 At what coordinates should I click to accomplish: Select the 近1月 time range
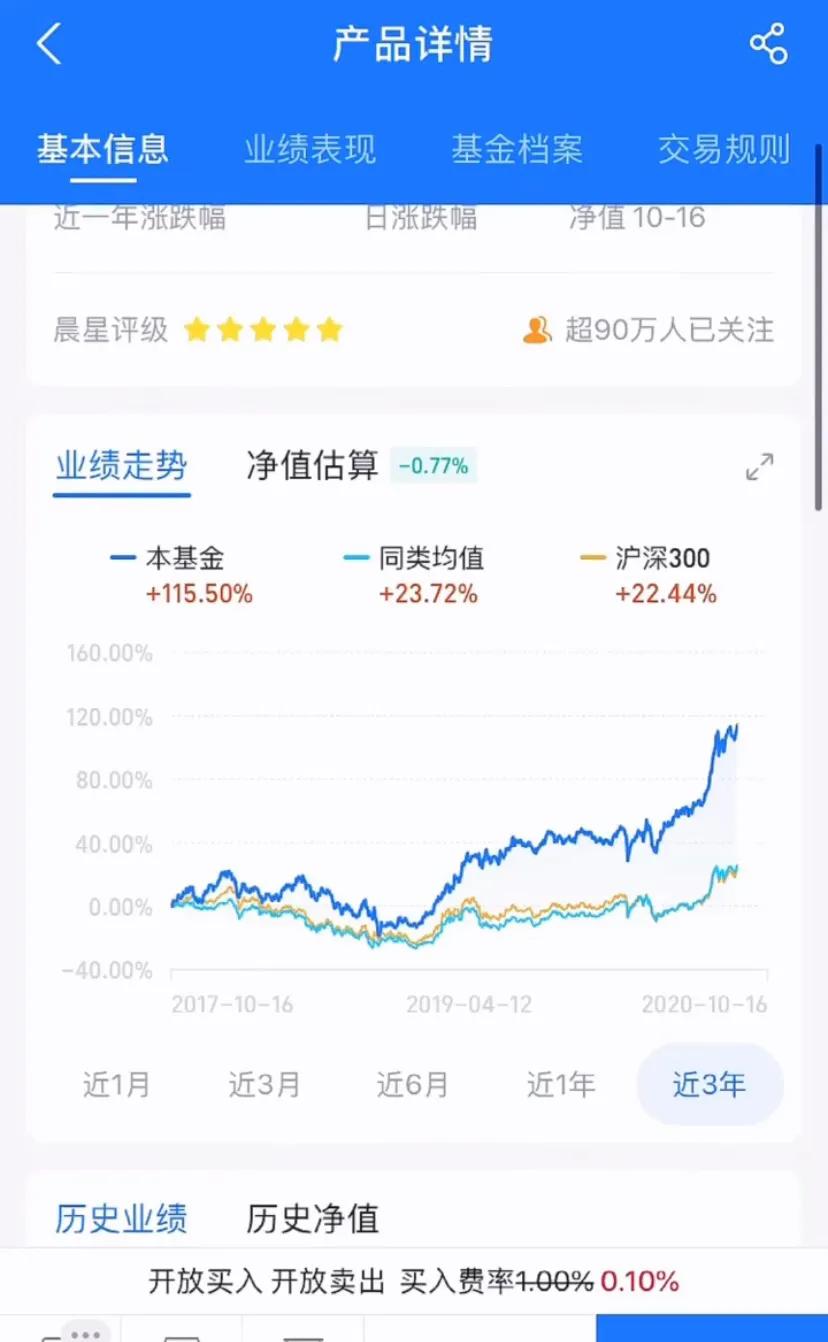[117, 1084]
